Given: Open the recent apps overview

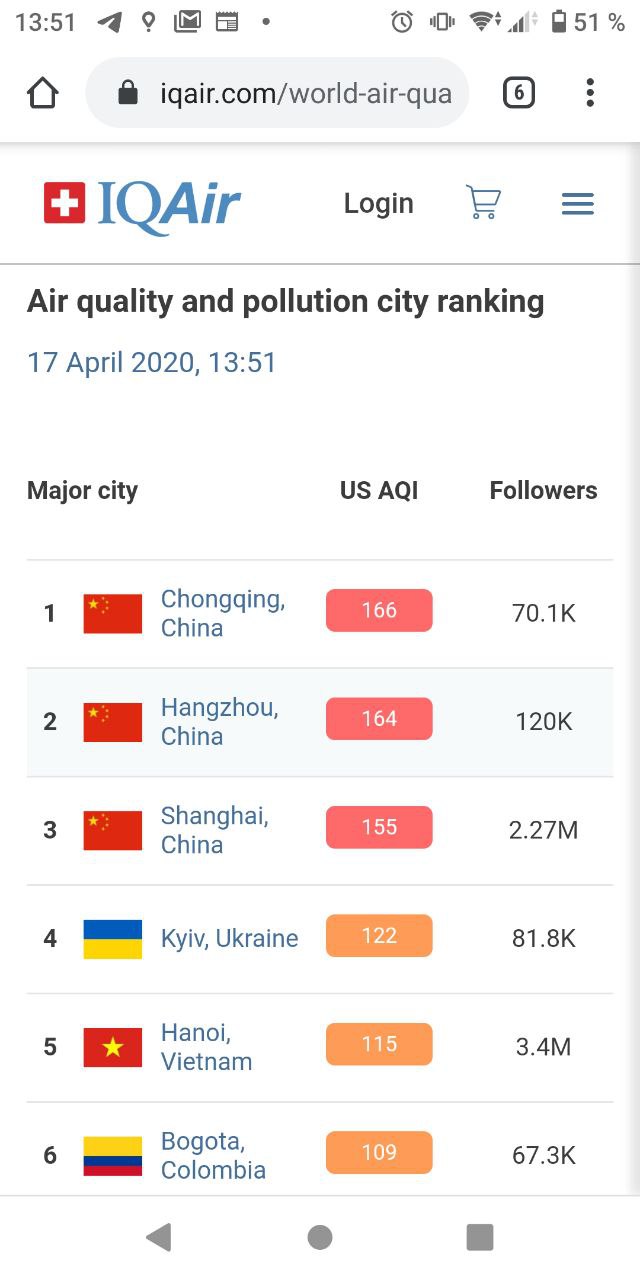Looking at the screenshot, I should tap(480, 1238).
